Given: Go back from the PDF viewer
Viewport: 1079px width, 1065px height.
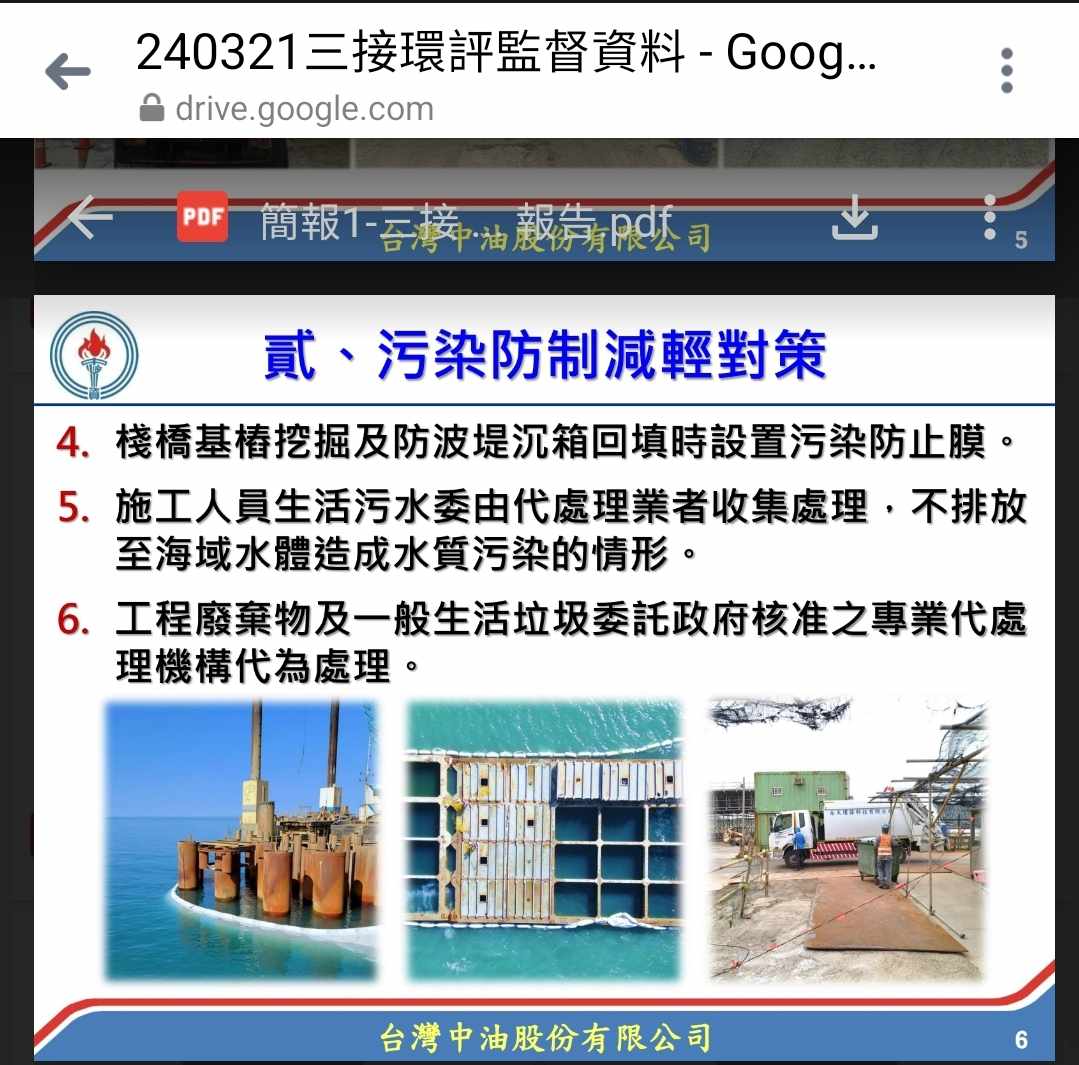Looking at the screenshot, I should click(90, 217).
